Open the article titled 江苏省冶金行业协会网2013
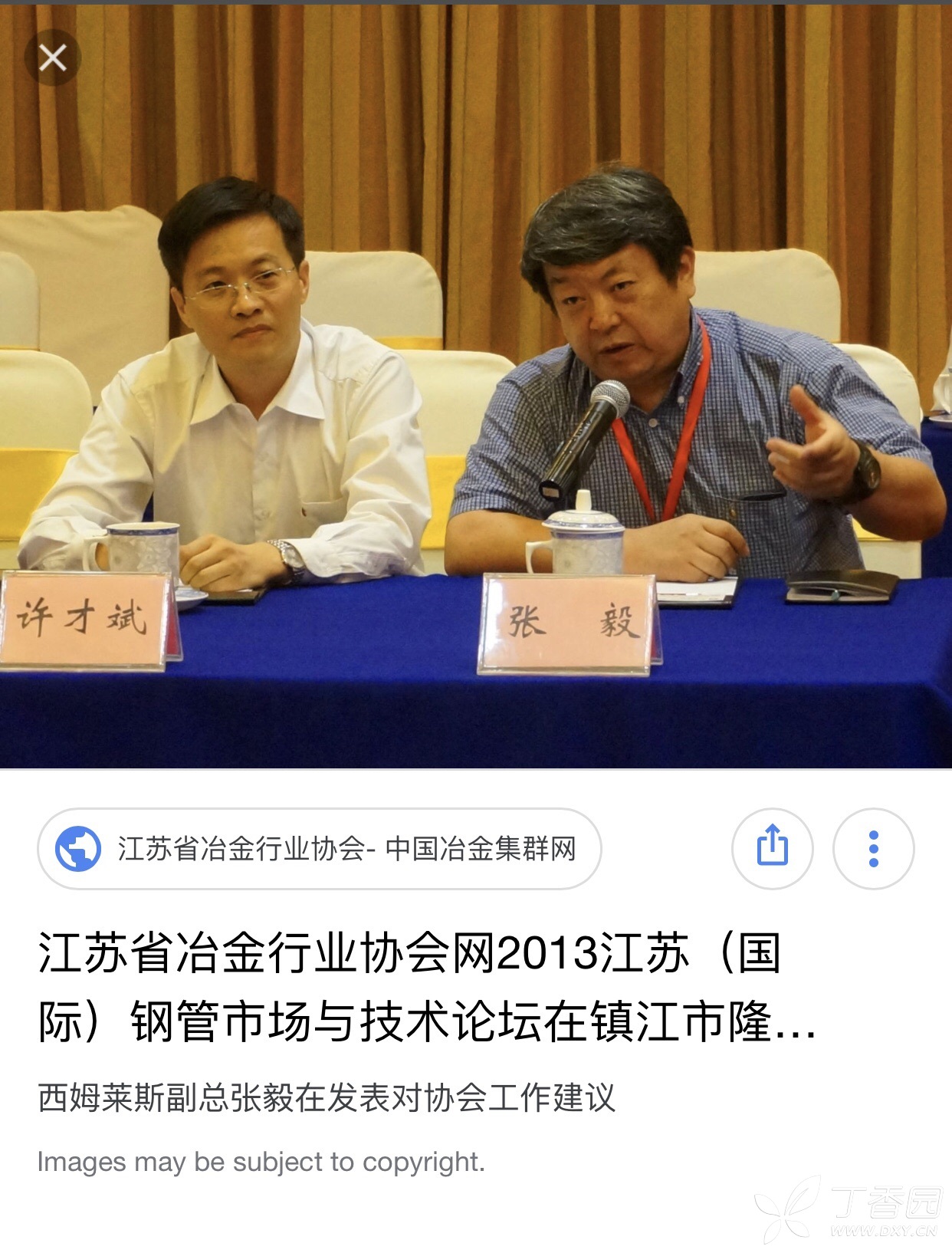Image resolution: width=952 pixels, height=1253 pixels. tap(426, 988)
